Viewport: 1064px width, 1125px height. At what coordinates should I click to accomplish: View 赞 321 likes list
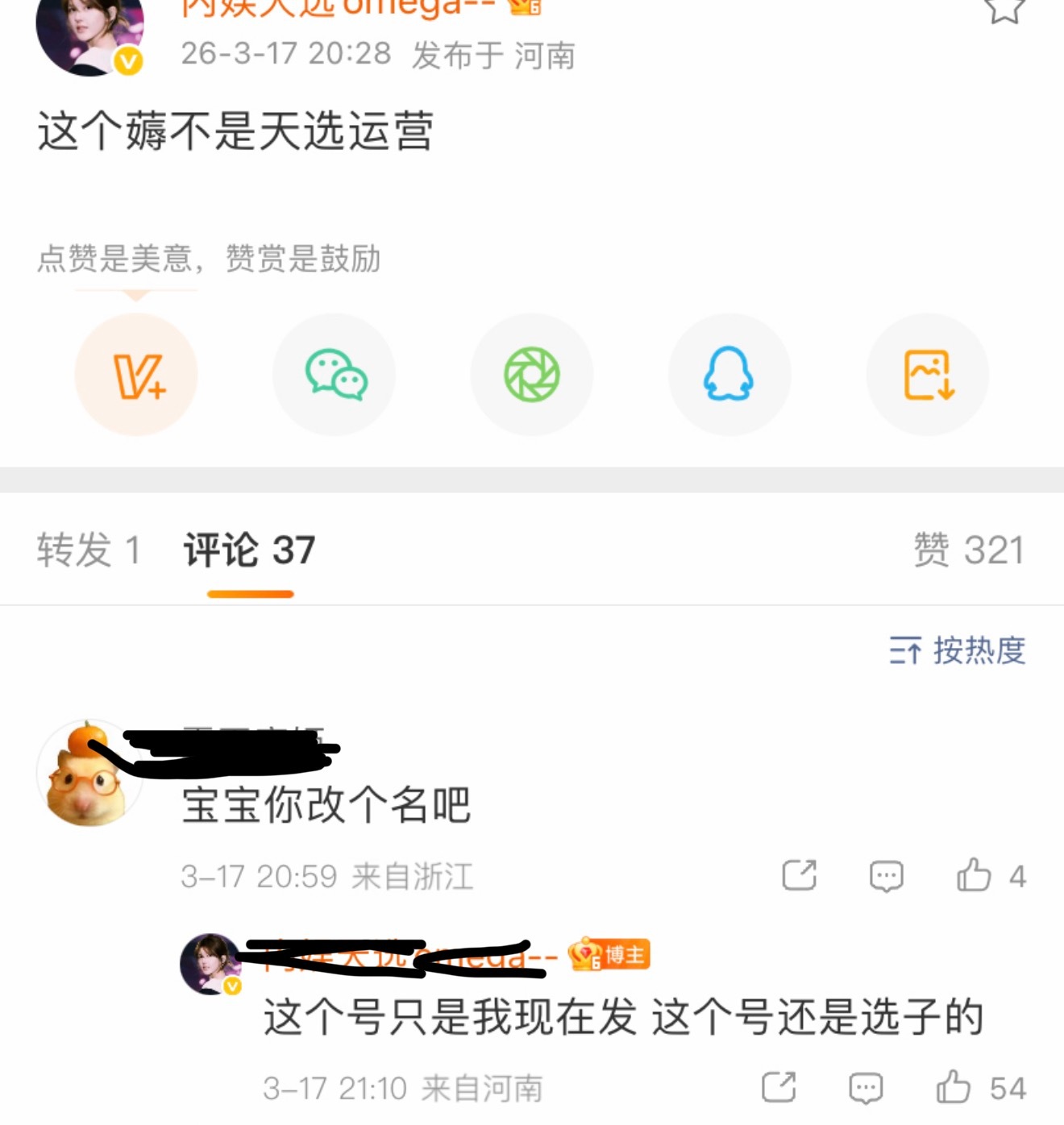(971, 549)
